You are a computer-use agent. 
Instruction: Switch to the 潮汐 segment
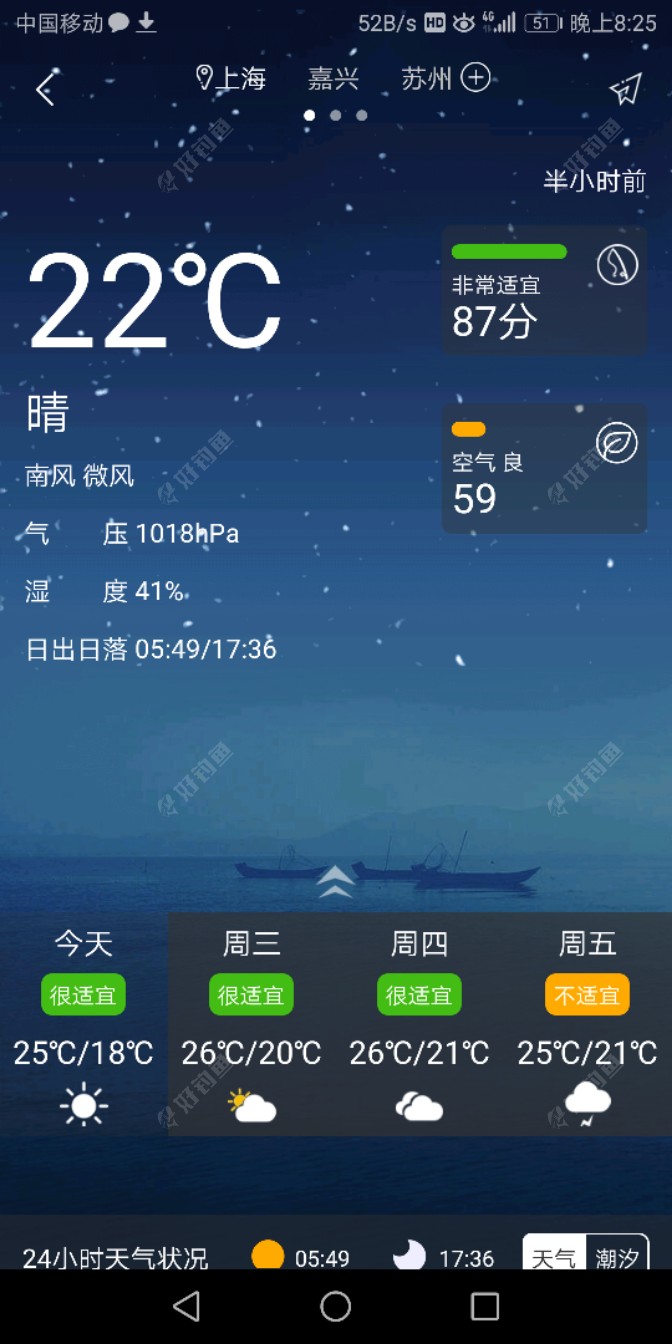(x=616, y=1256)
